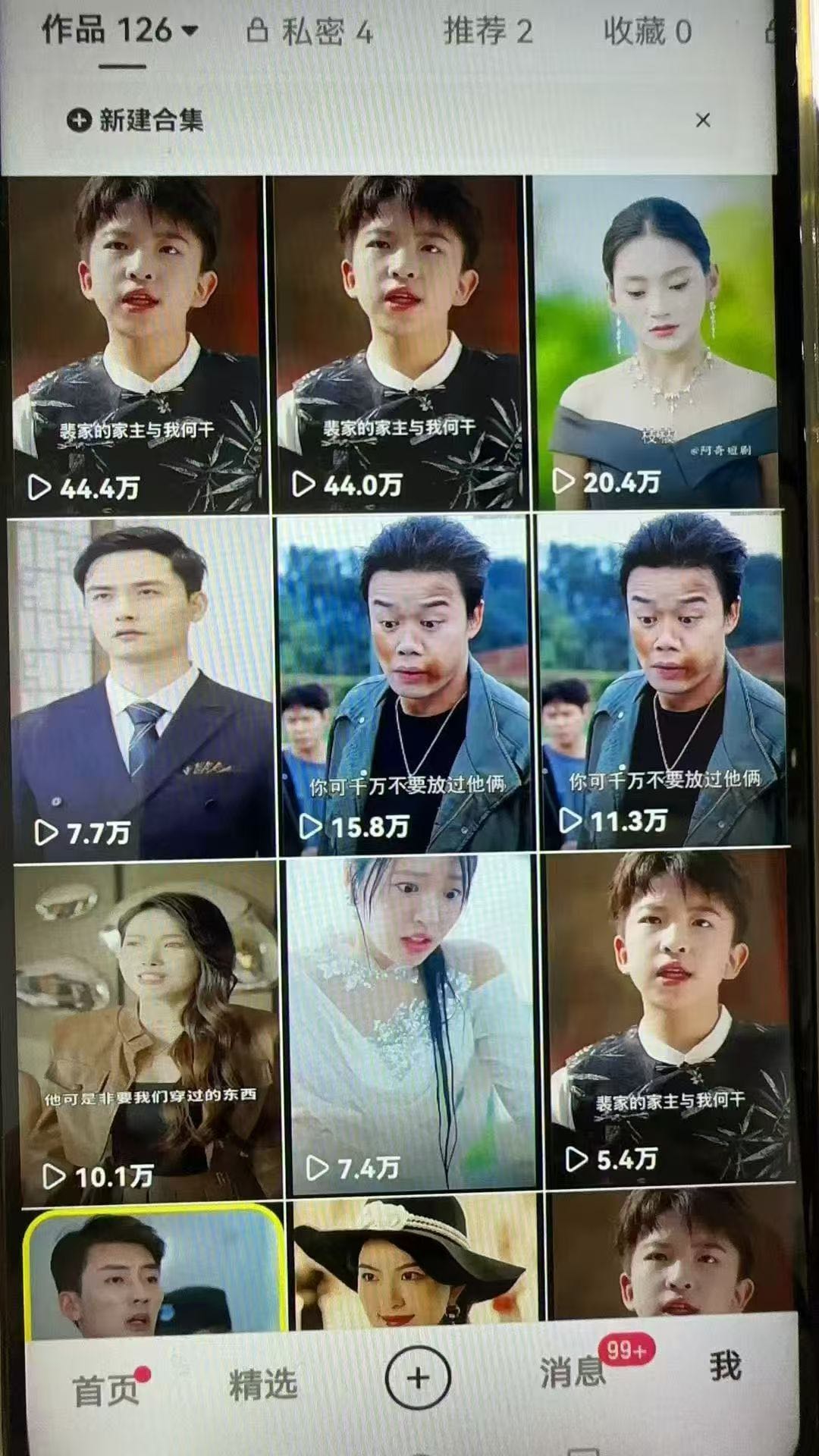
Task: Select the 我 profile tab
Action: tap(725, 1367)
